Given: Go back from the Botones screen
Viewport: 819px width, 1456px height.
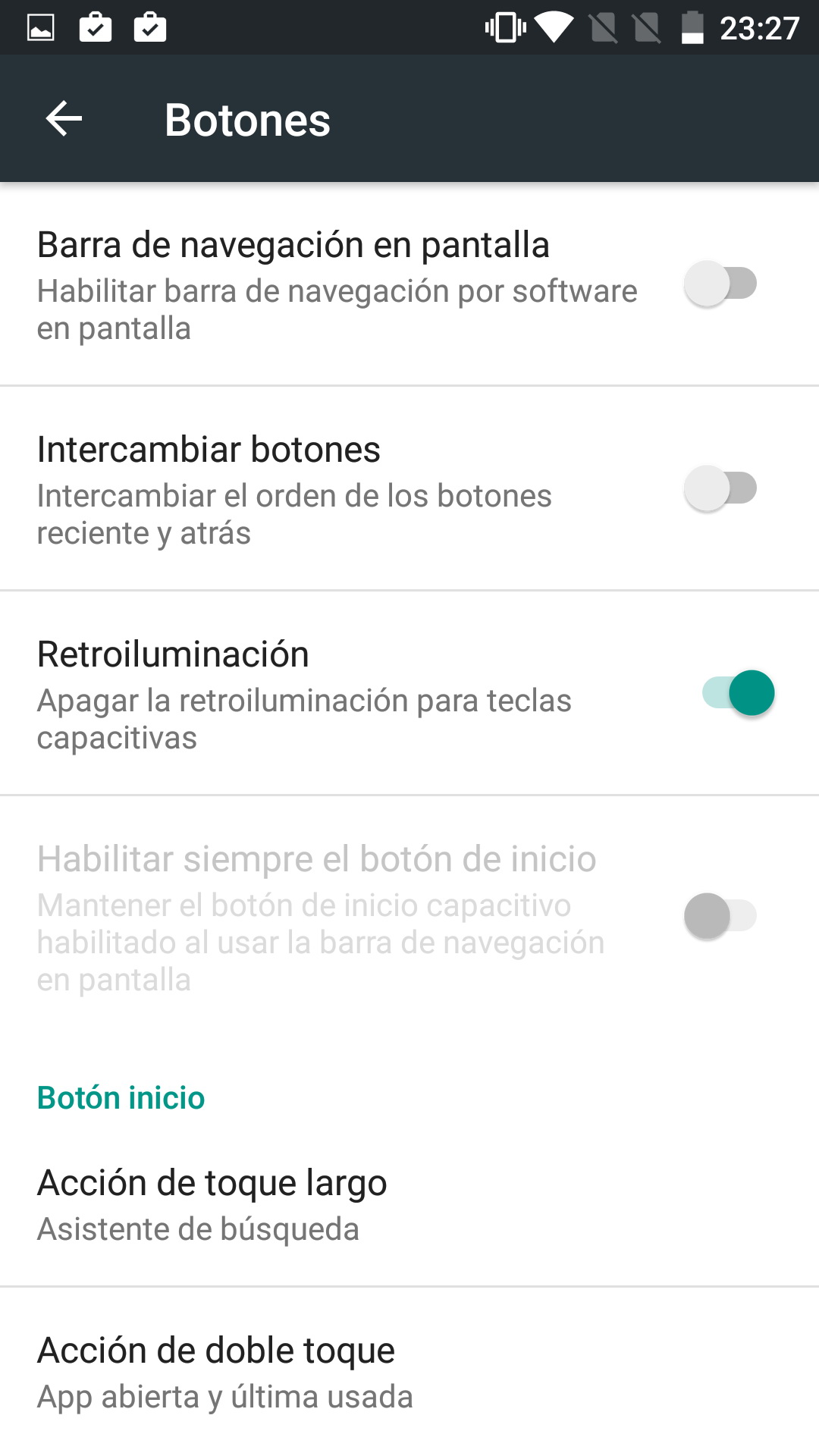Looking at the screenshot, I should click(x=64, y=119).
